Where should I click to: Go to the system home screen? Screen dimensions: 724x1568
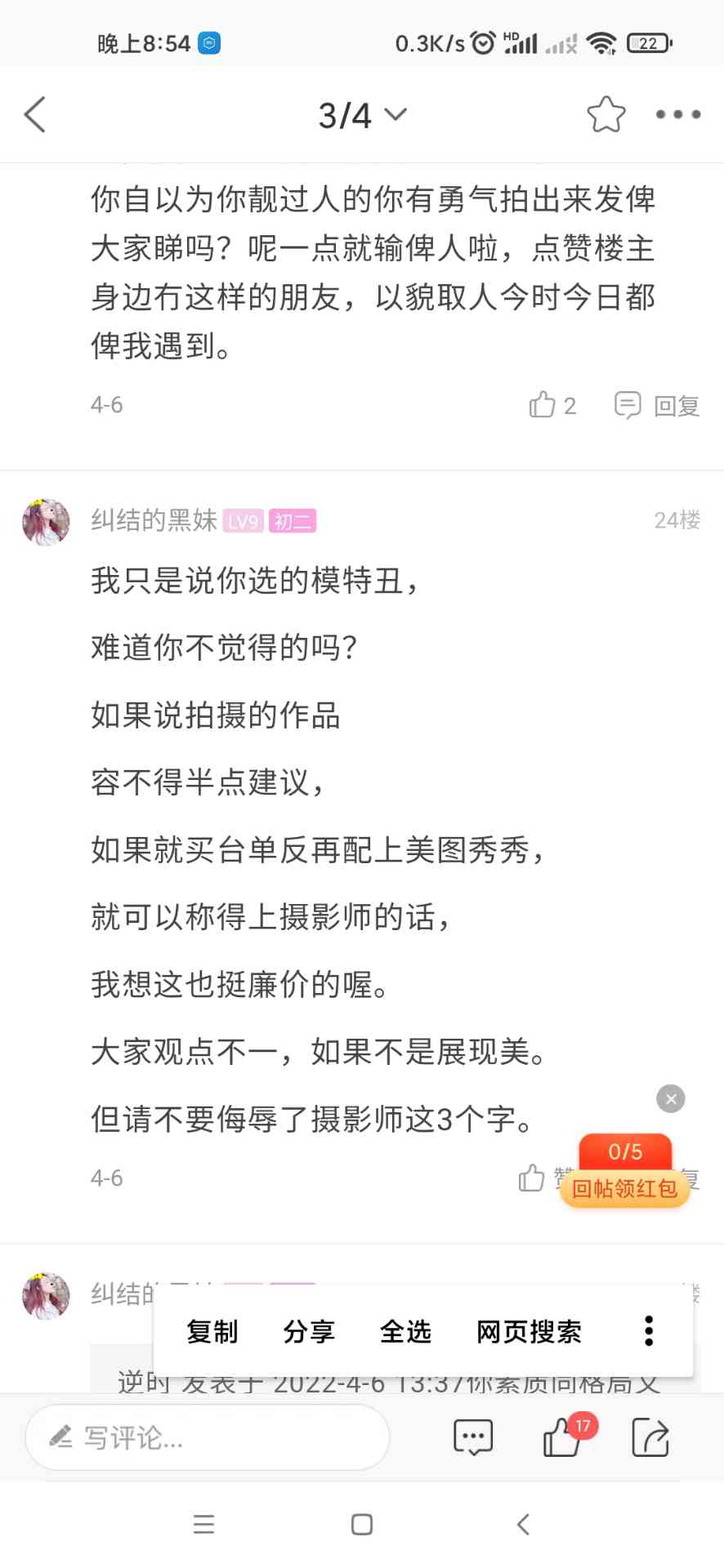pyautogui.click(x=362, y=1524)
